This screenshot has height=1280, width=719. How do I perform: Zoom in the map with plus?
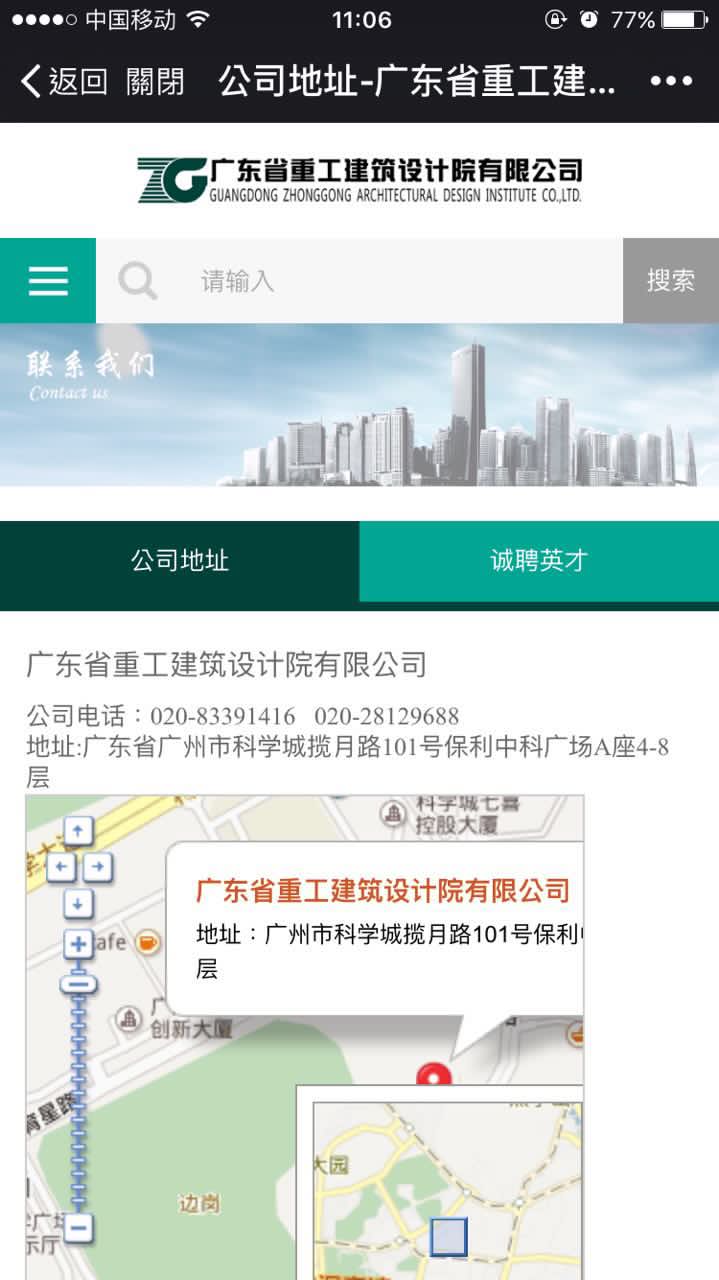pos(78,943)
